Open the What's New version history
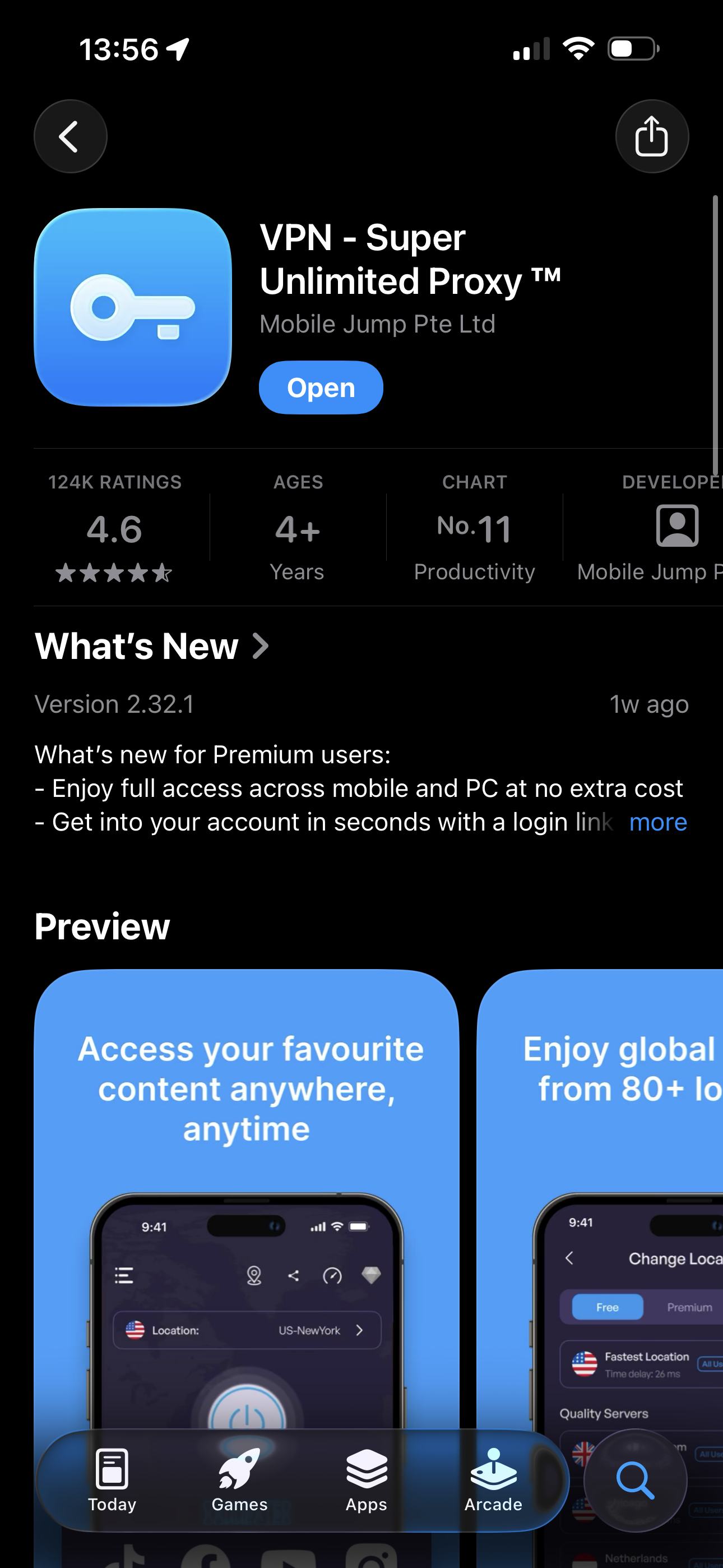This screenshot has width=723, height=1568. coord(152,646)
